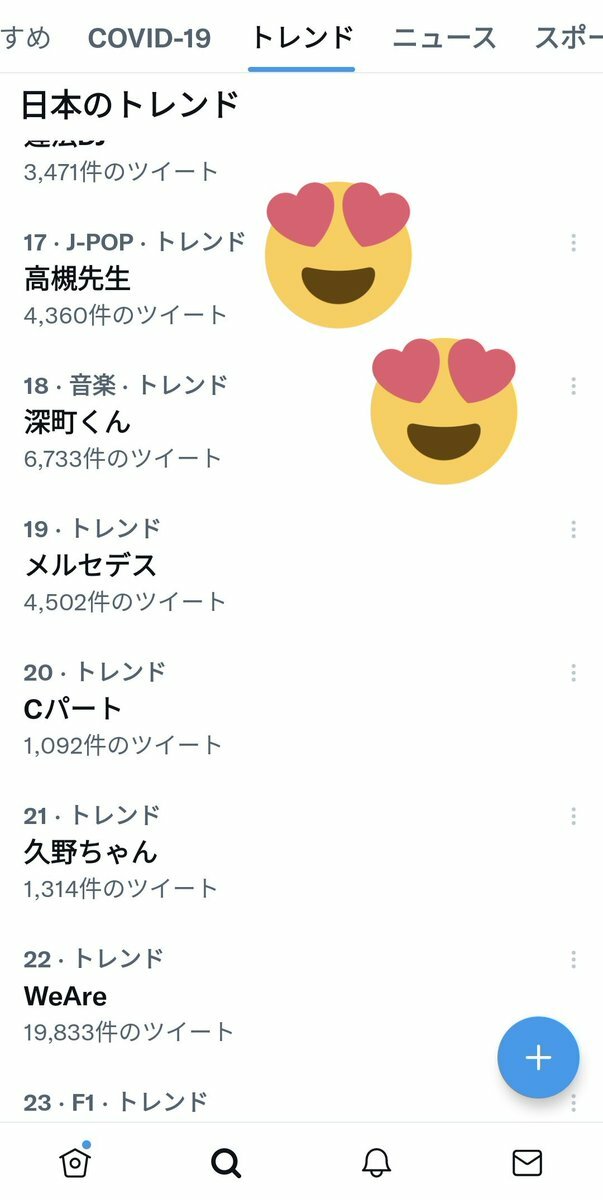
Task: Open the Cパート trend
Action: pos(73,709)
